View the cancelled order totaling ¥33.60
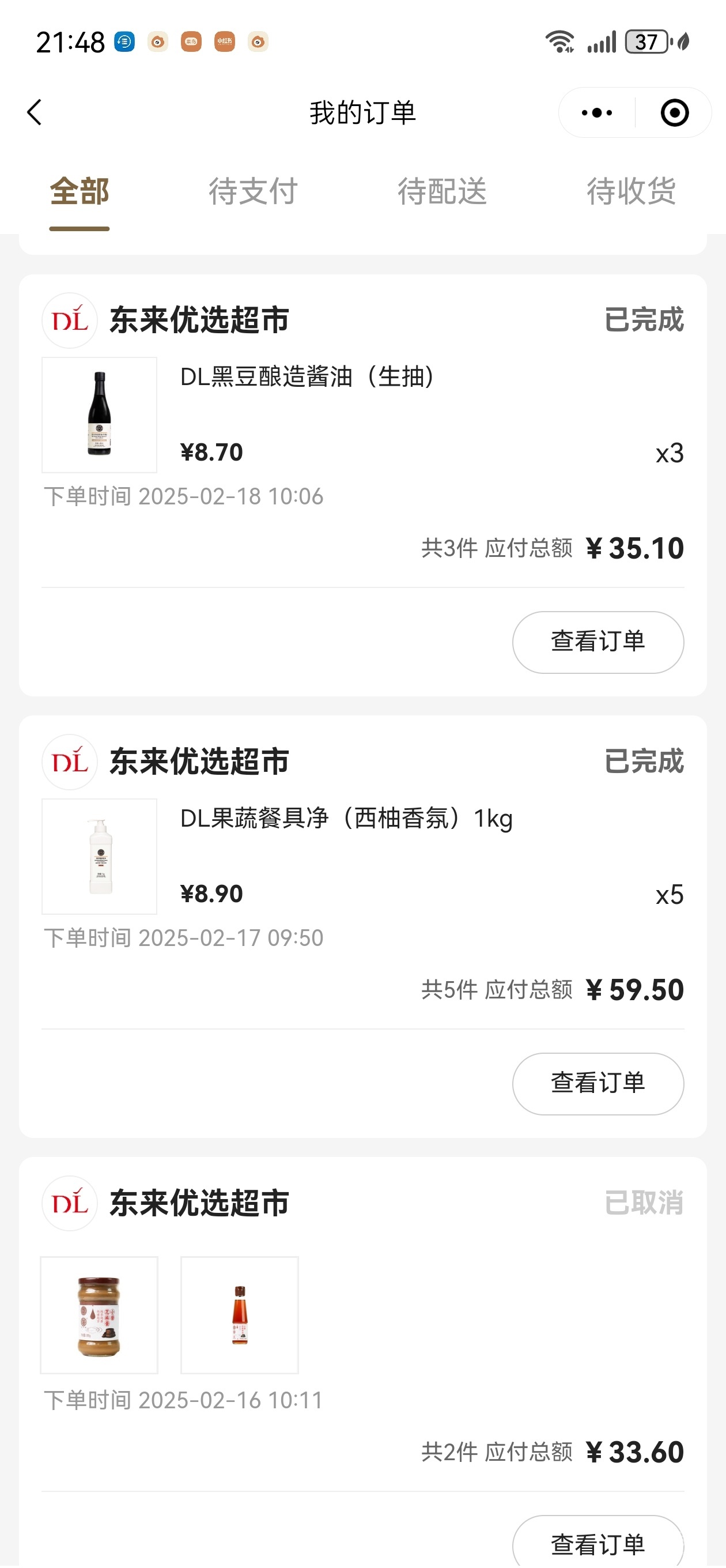 598,1543
